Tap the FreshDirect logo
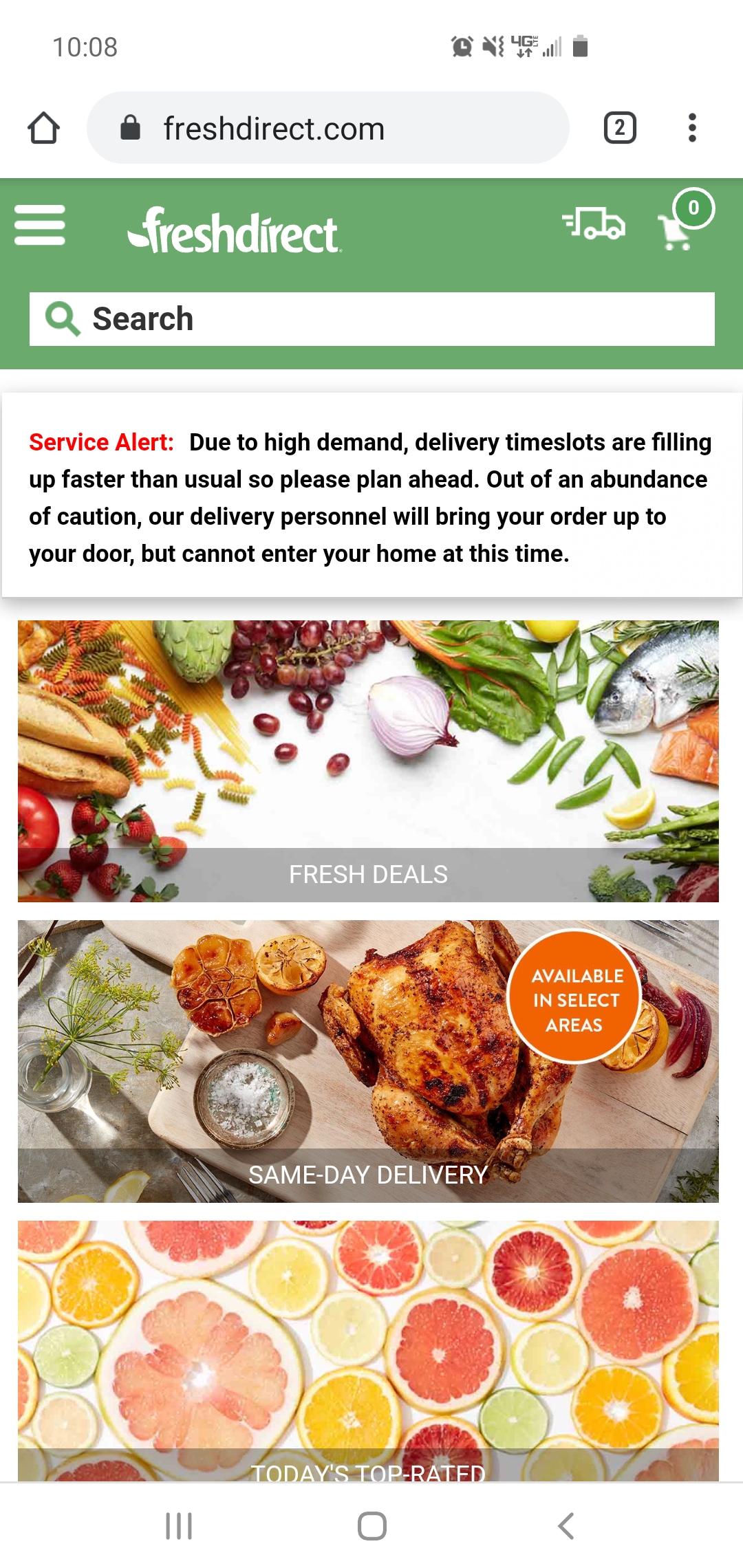Viewport: 743px width, 1568px height. 234,232
